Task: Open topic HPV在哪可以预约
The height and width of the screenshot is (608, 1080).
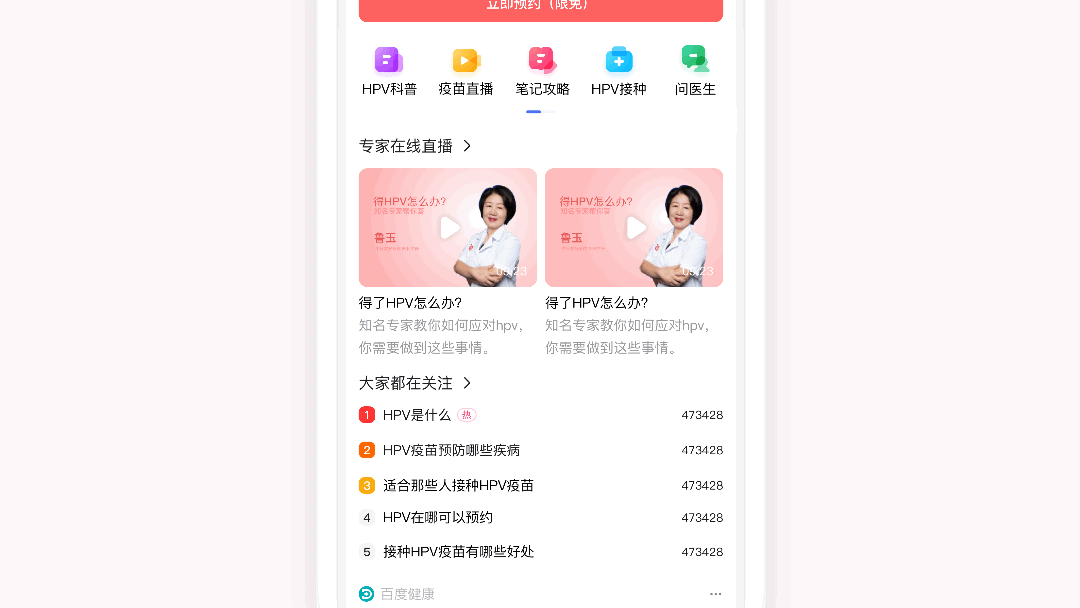Action: (437, 517)
